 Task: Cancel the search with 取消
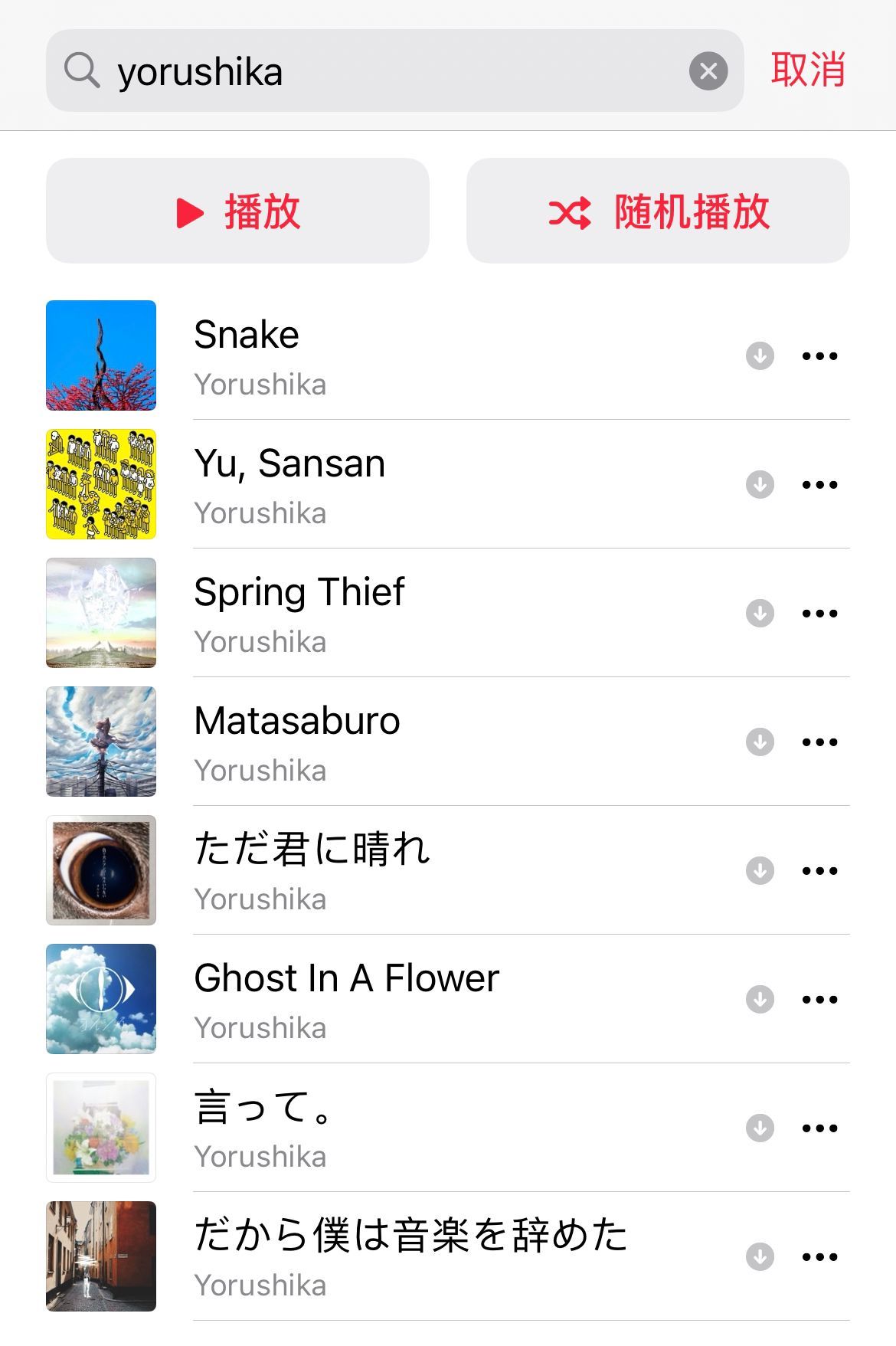[x=808, y=70]
